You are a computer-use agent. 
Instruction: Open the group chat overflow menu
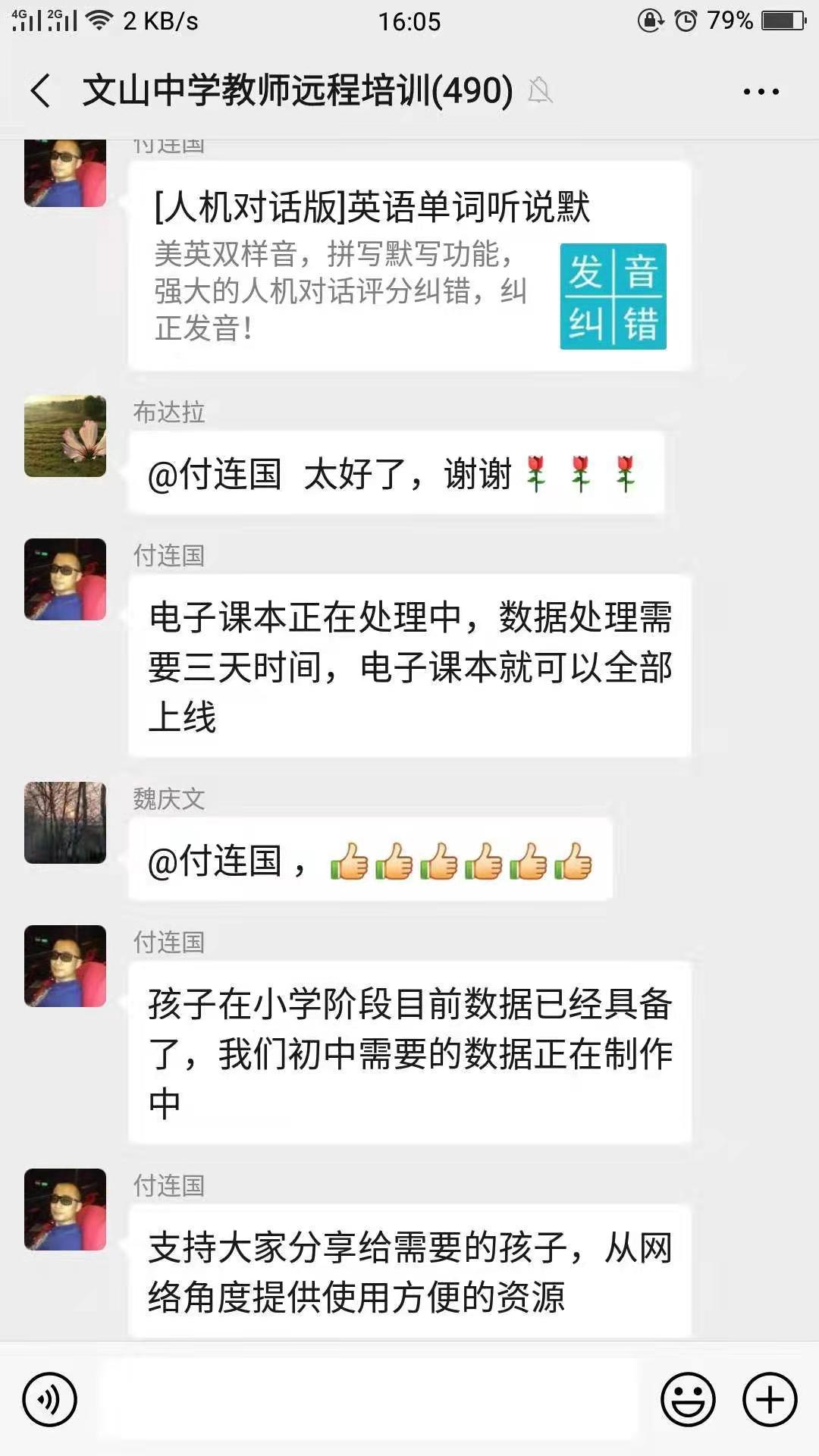point(761,92)
